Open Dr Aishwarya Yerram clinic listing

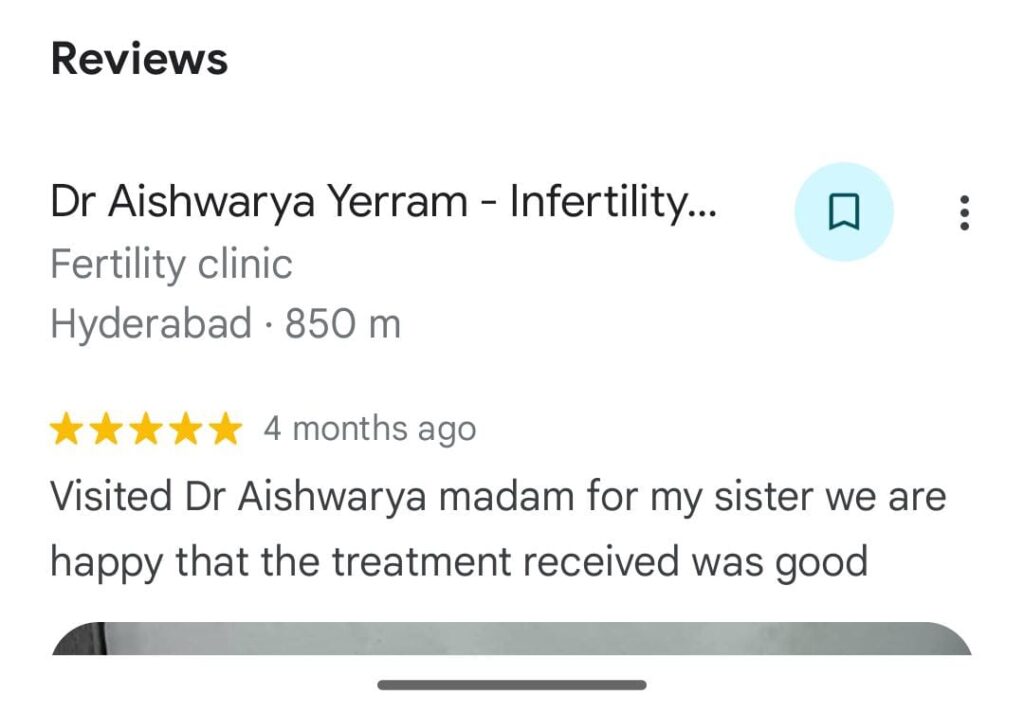[383, 203]
